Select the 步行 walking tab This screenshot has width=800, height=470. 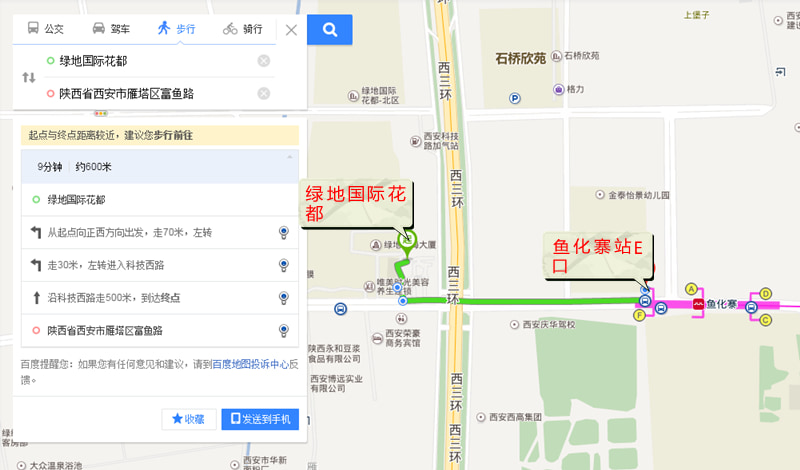[176, 29]
